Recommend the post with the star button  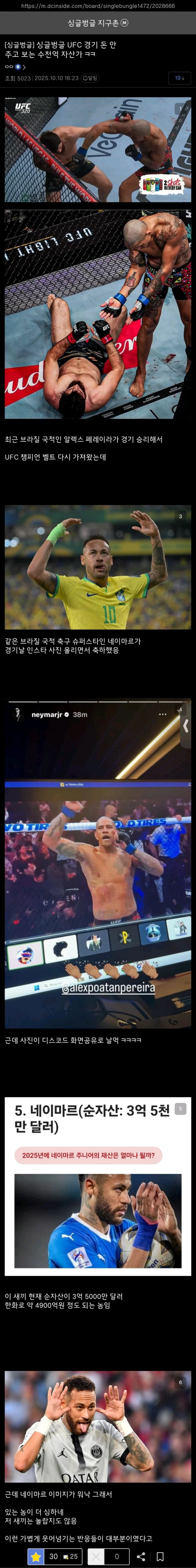click(36, 1556)
